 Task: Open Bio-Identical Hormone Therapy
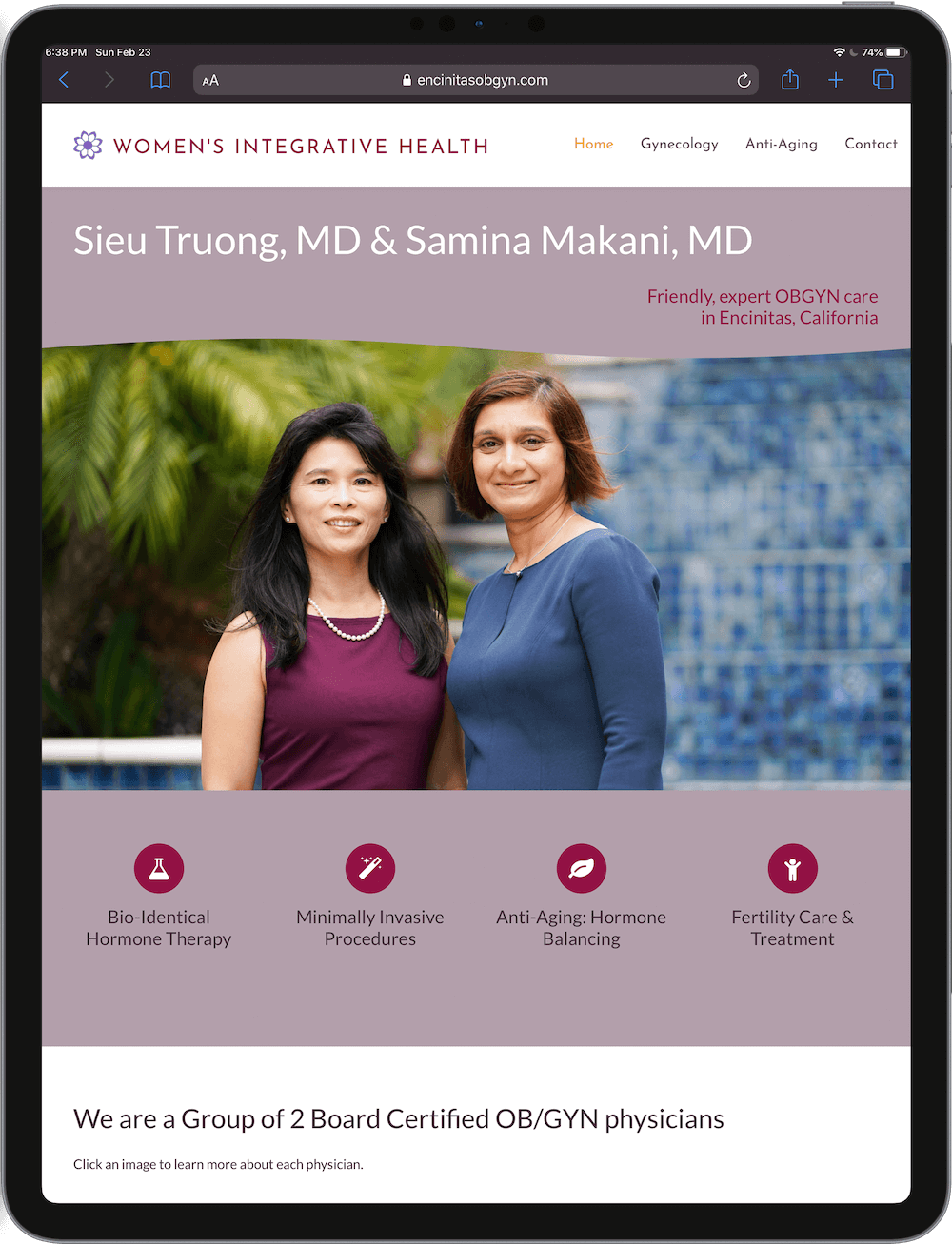coord(159,895)
